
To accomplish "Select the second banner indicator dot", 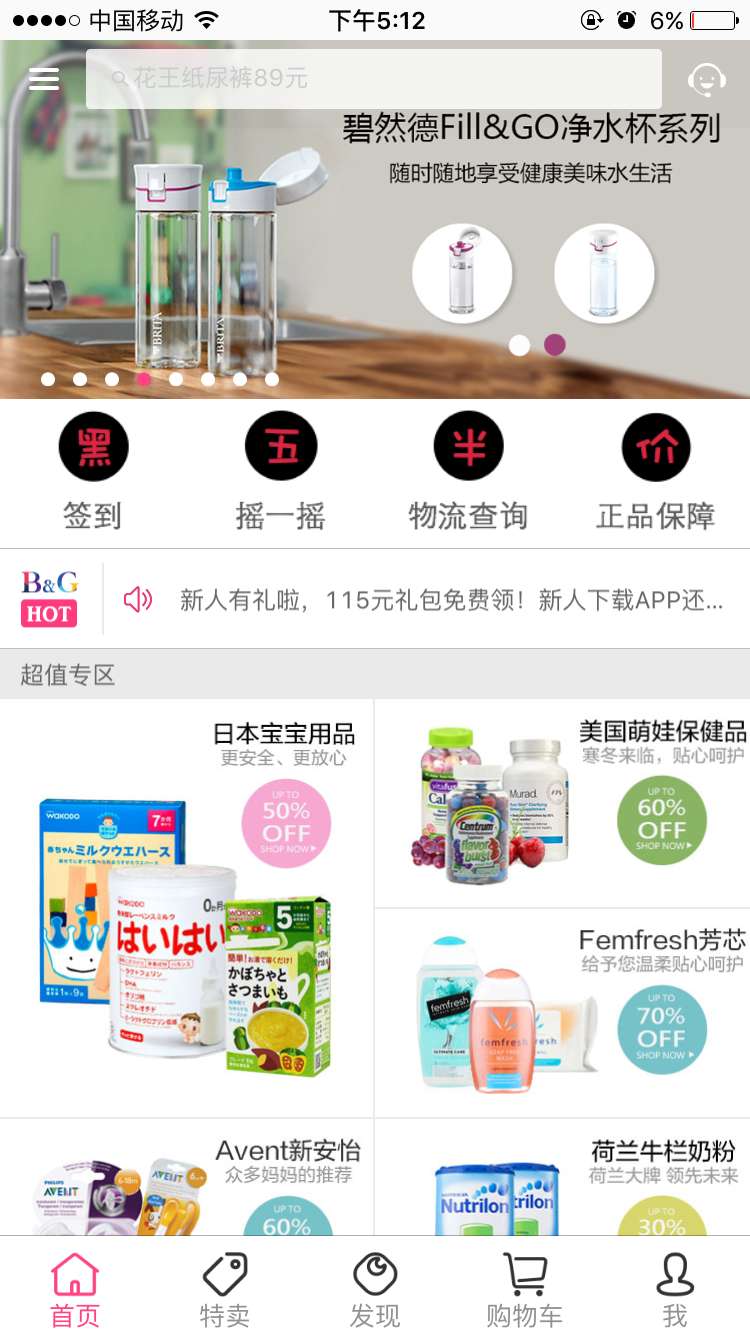I will [552, 344].
